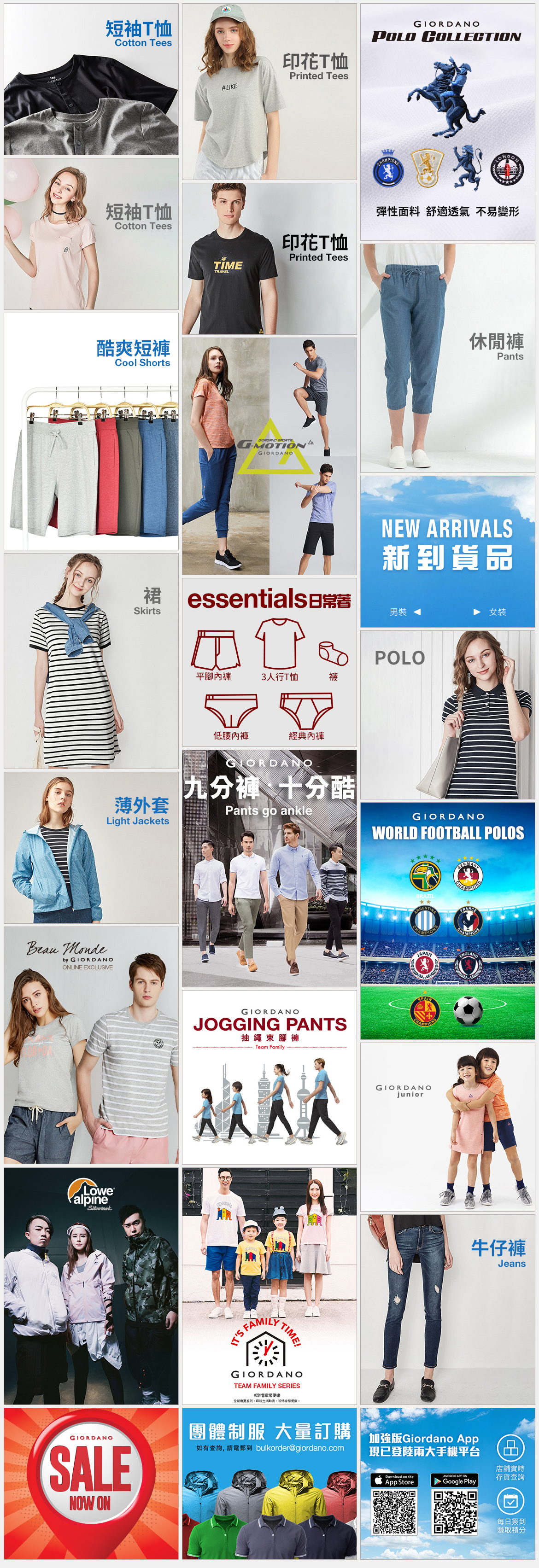Viewport: 539px width, 1568px height.
Task: Open Jogging Pants Team Family banner
Action: click(269, 1077)
